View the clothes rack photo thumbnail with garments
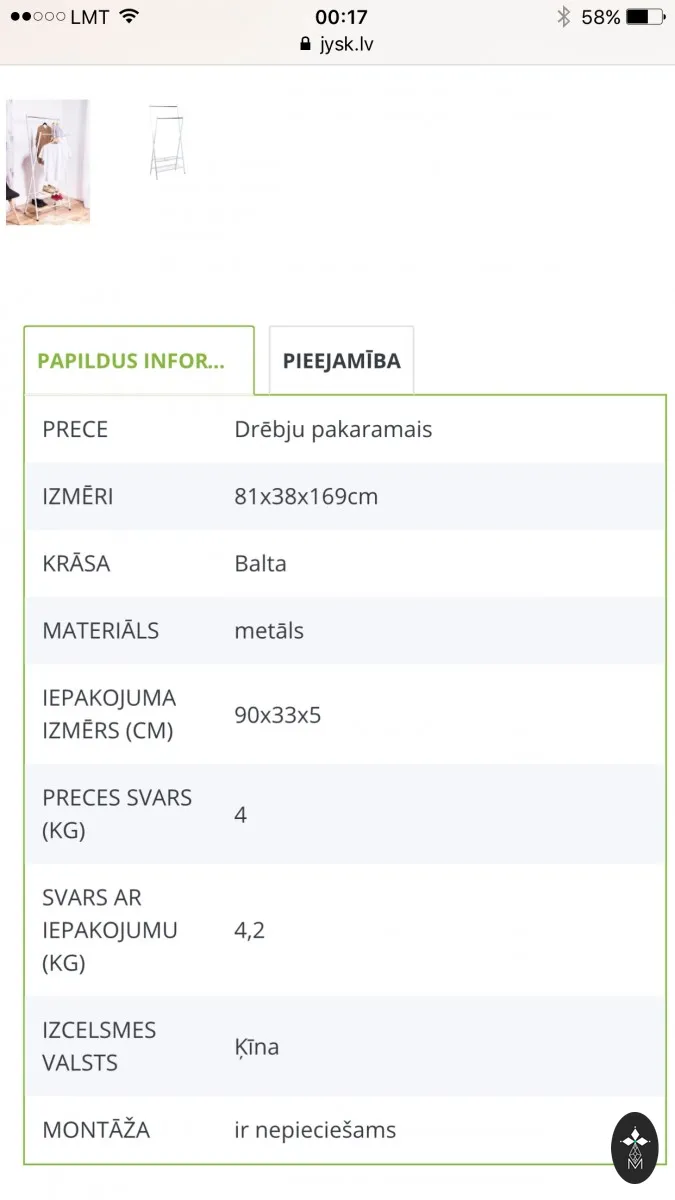 48,161
